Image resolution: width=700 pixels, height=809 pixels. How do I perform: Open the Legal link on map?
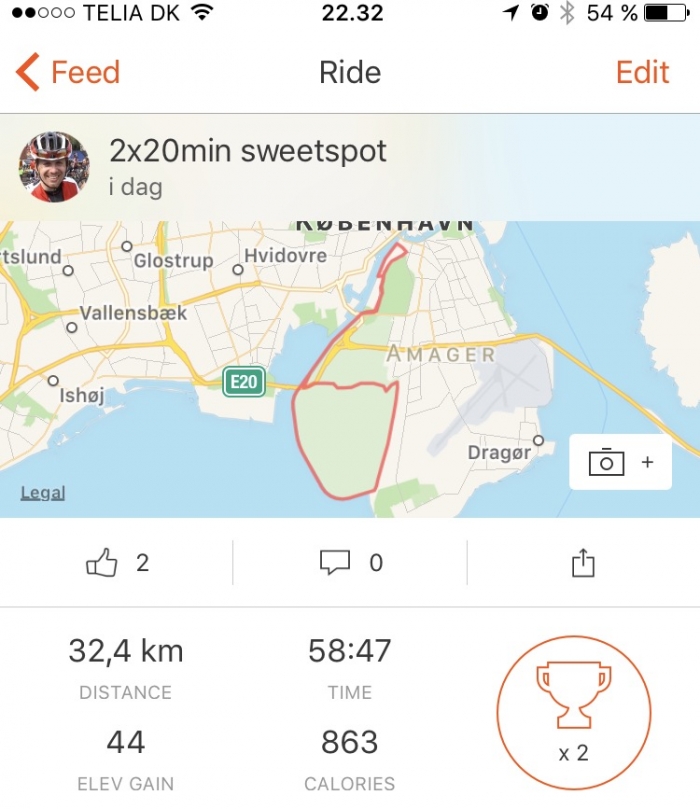[x=43, y=493]
